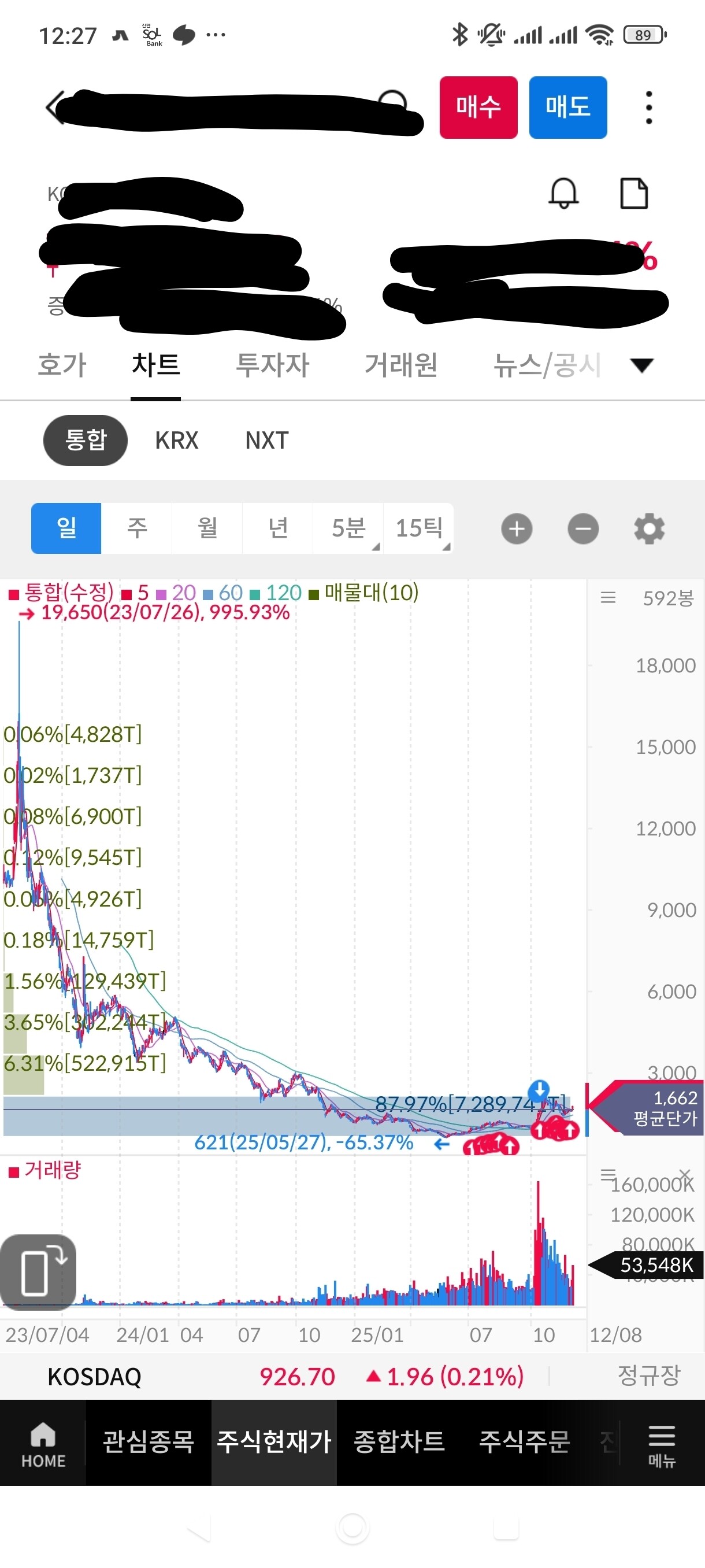Go to 관심종목 in bottom bar
Image resolution: width=705 pixels, height=1568 pixels.
pos(149,1442)
